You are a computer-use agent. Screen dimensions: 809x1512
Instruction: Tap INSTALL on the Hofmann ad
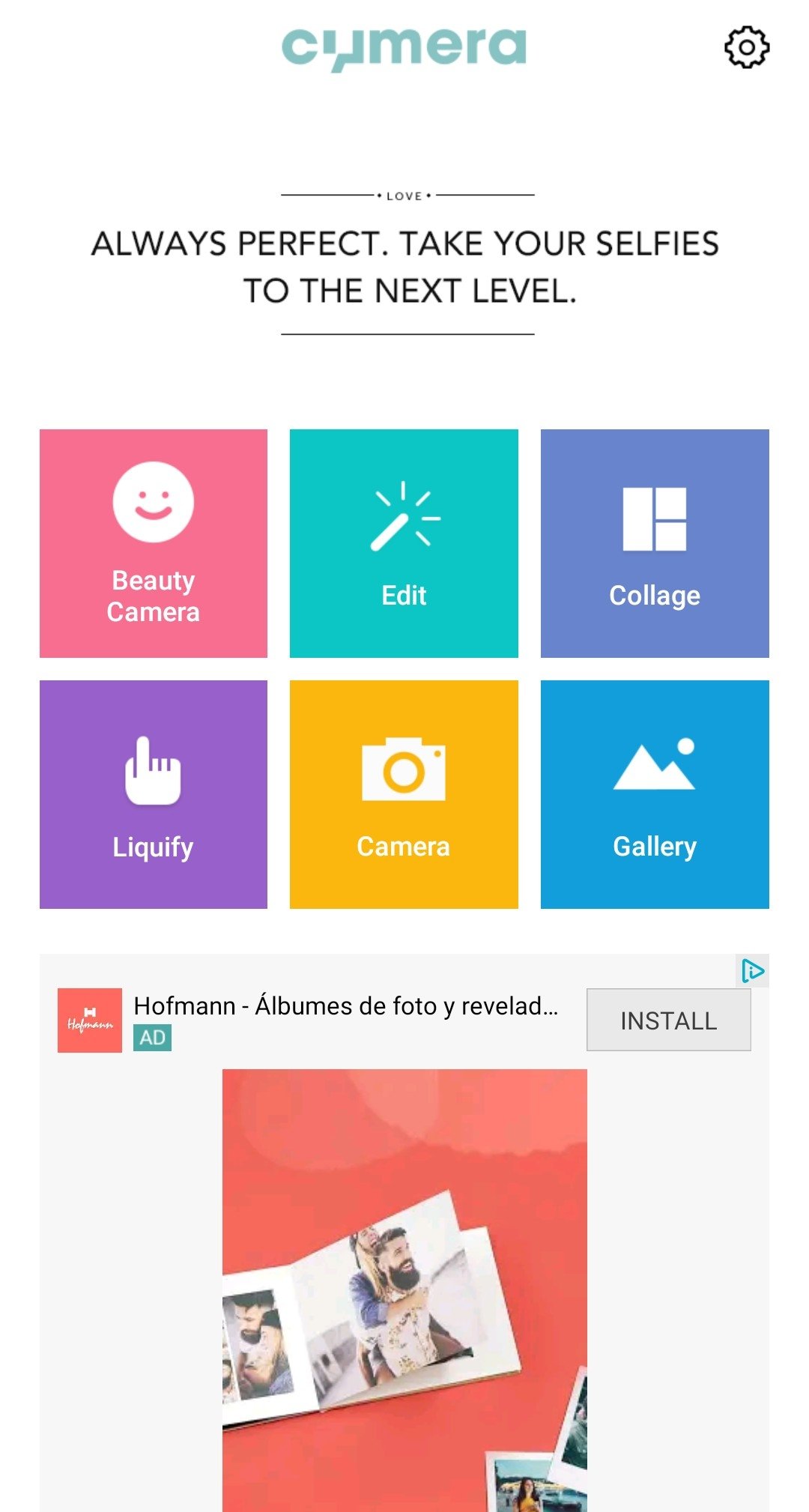tap(668, 1020)
